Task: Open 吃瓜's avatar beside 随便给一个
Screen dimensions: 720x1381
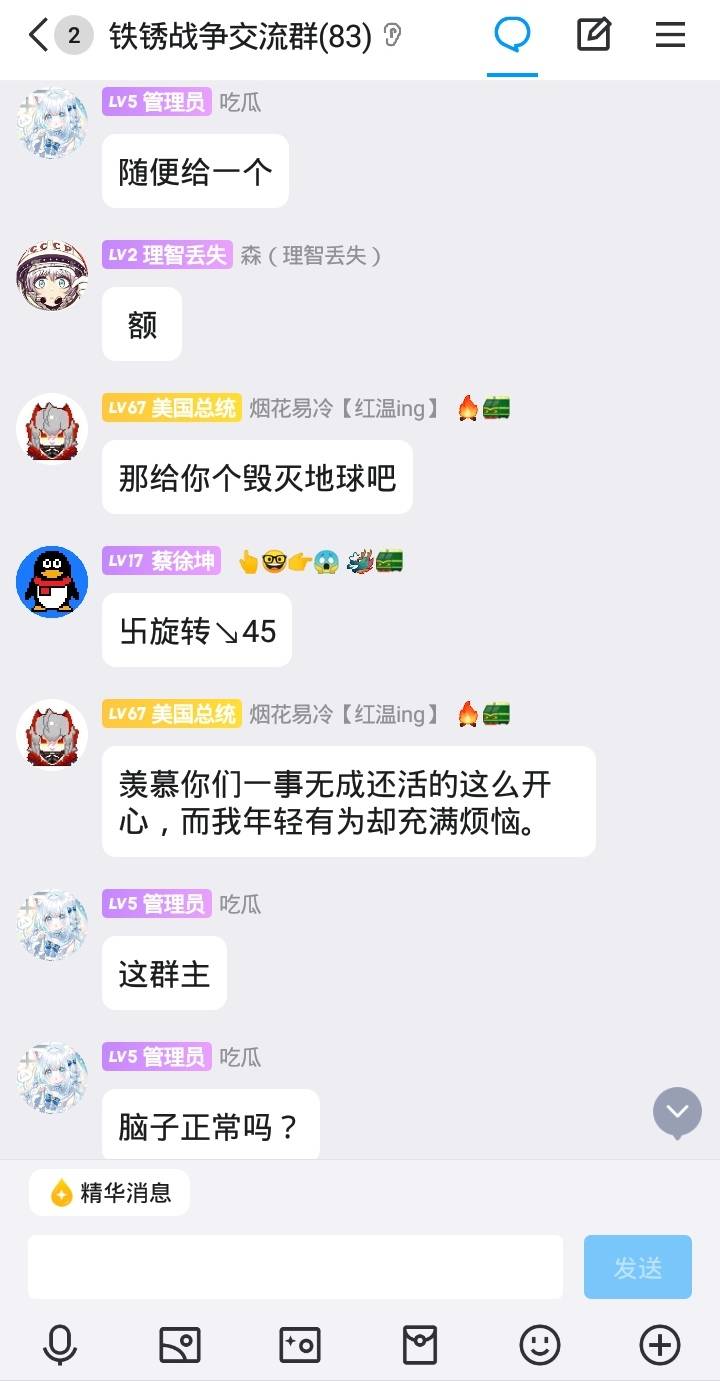Action: click(52, 122)
